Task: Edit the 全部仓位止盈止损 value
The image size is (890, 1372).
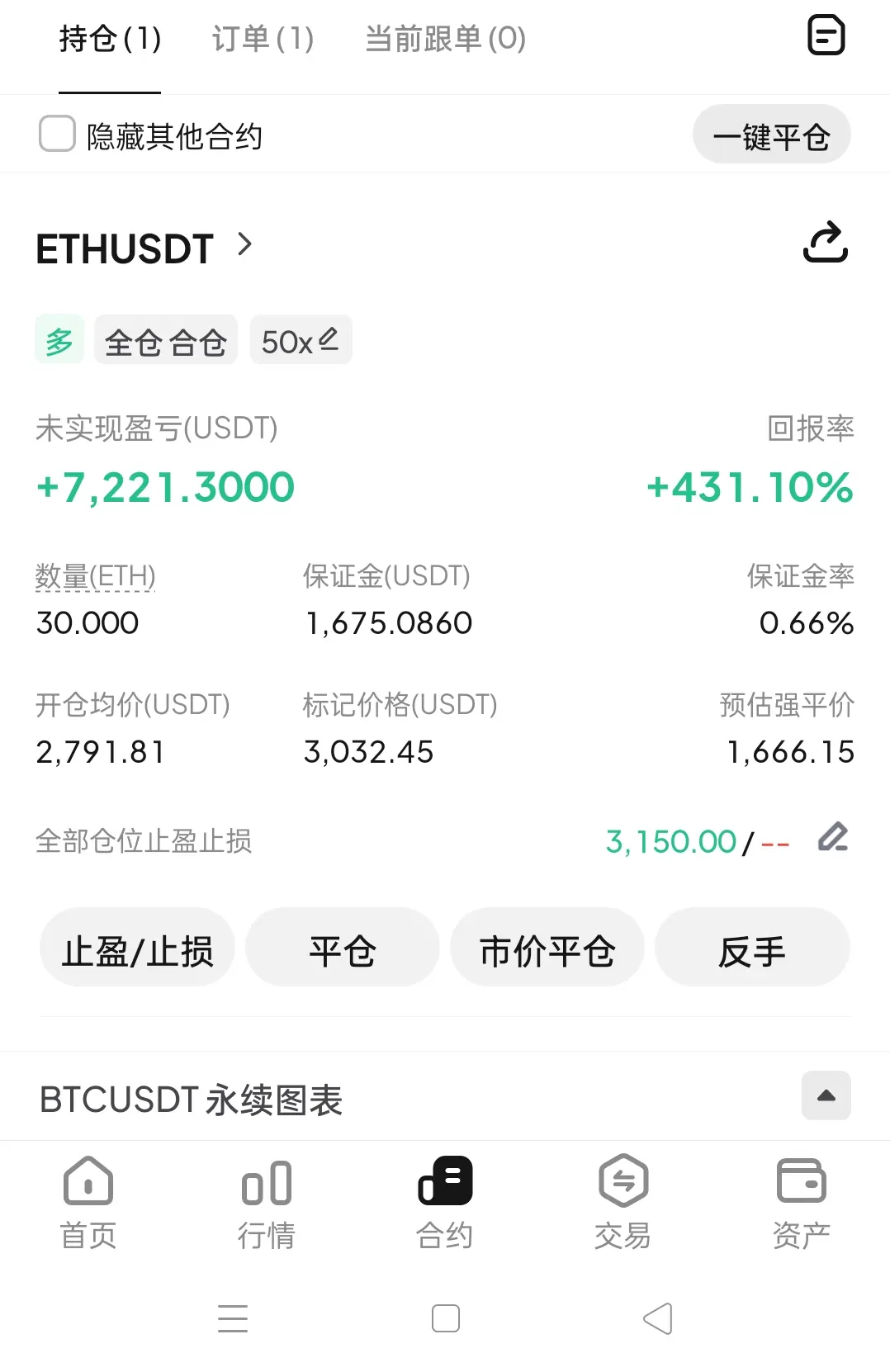Action: 833,839
